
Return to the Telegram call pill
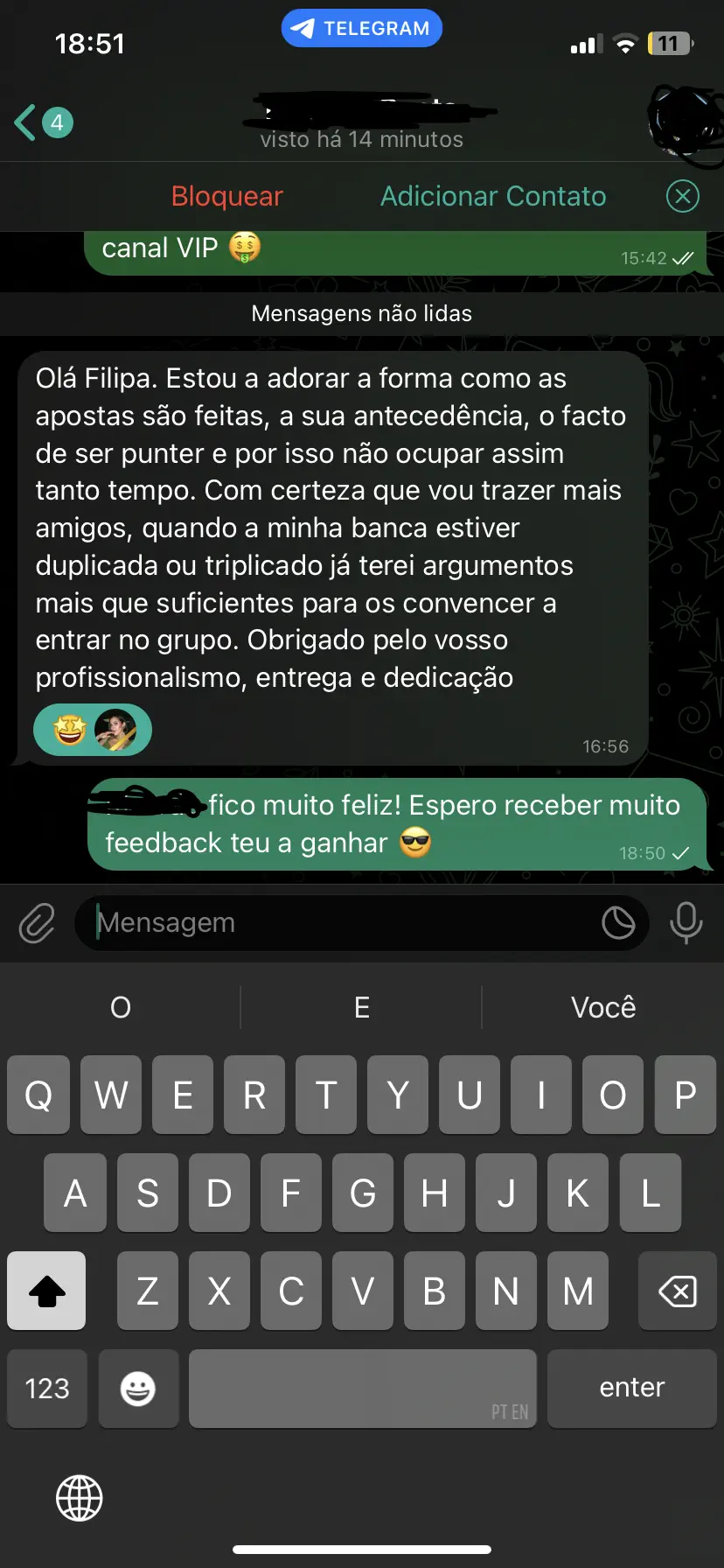(362, 29)
